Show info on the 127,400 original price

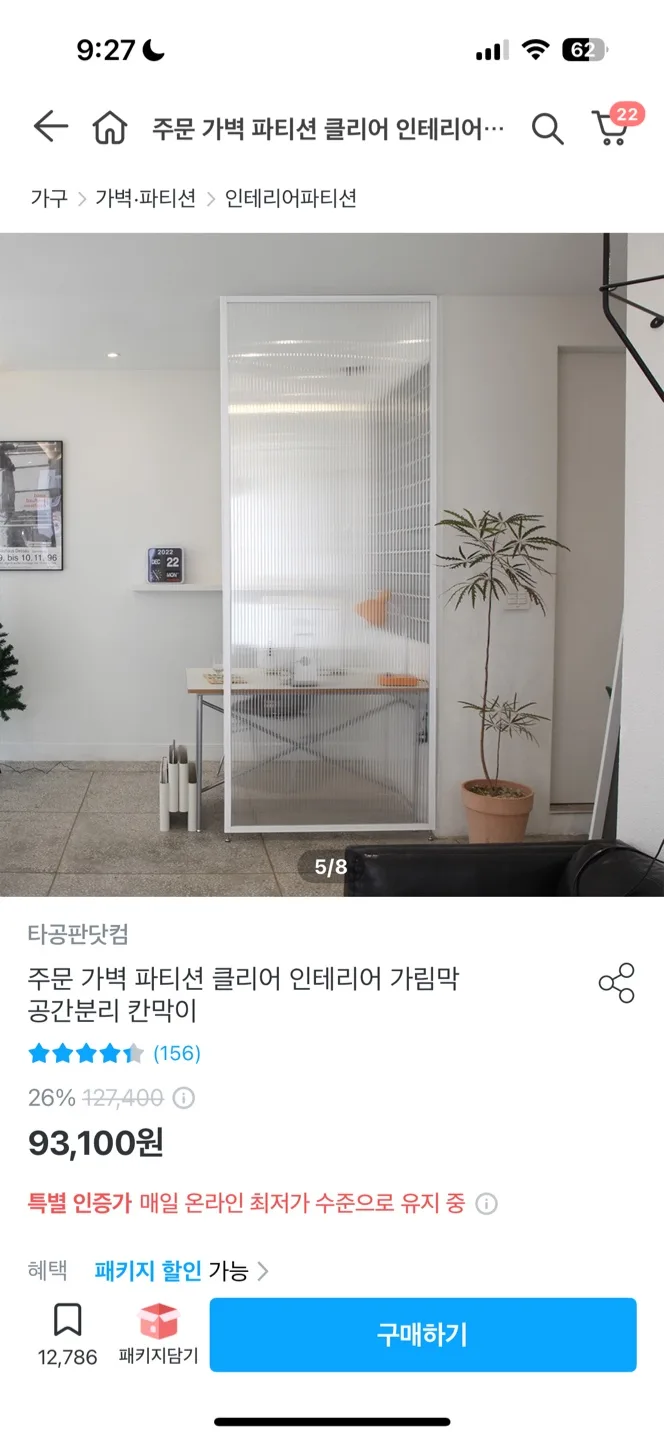coord(184,1098)
